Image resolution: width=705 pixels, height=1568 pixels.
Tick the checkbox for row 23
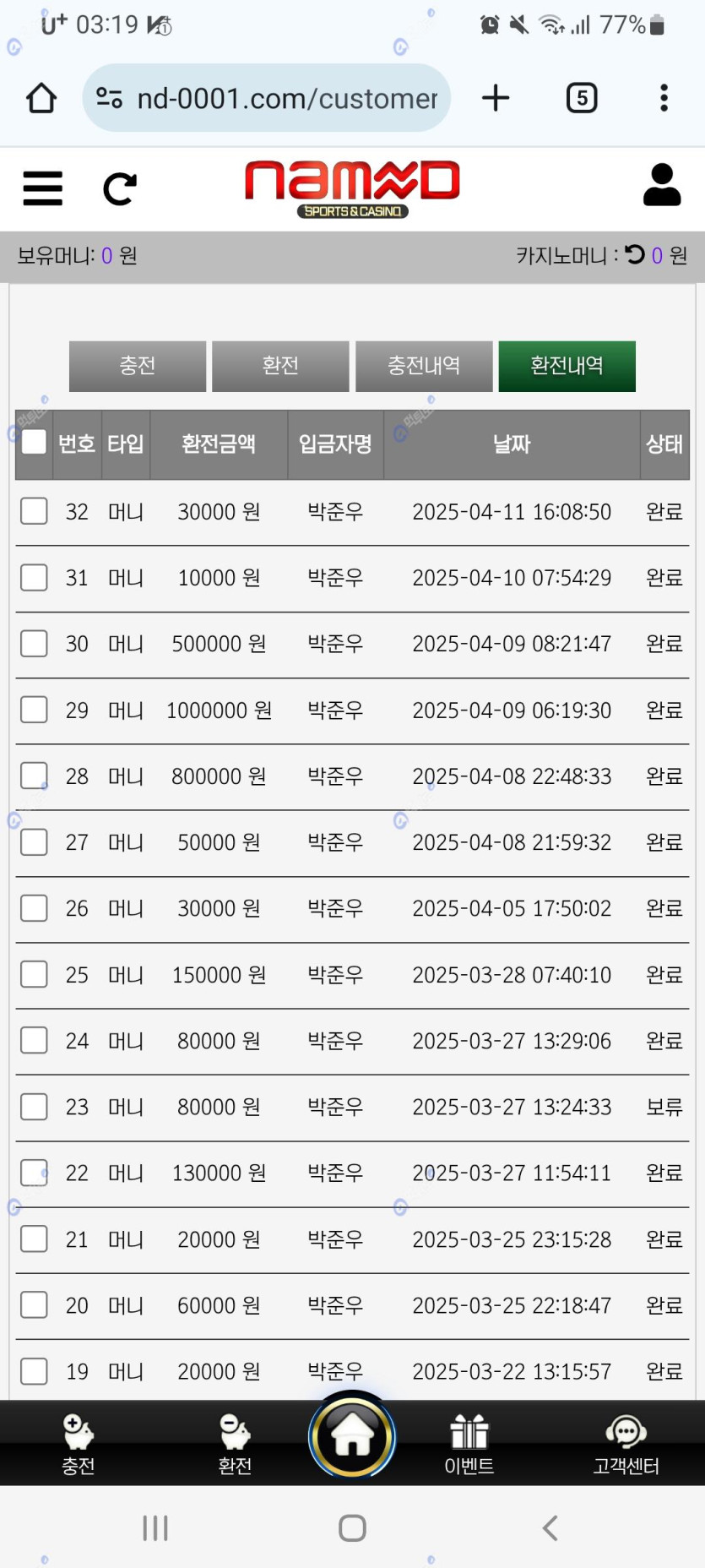[x=34, y=1106]
